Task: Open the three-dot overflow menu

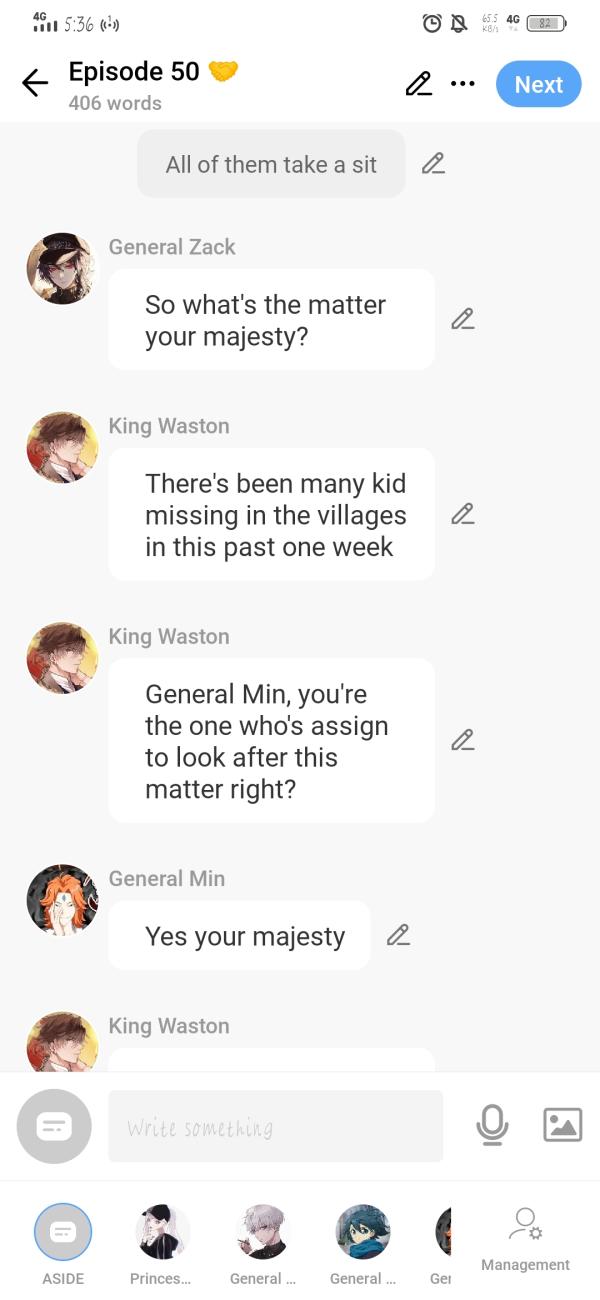Action: pos(462,84)
